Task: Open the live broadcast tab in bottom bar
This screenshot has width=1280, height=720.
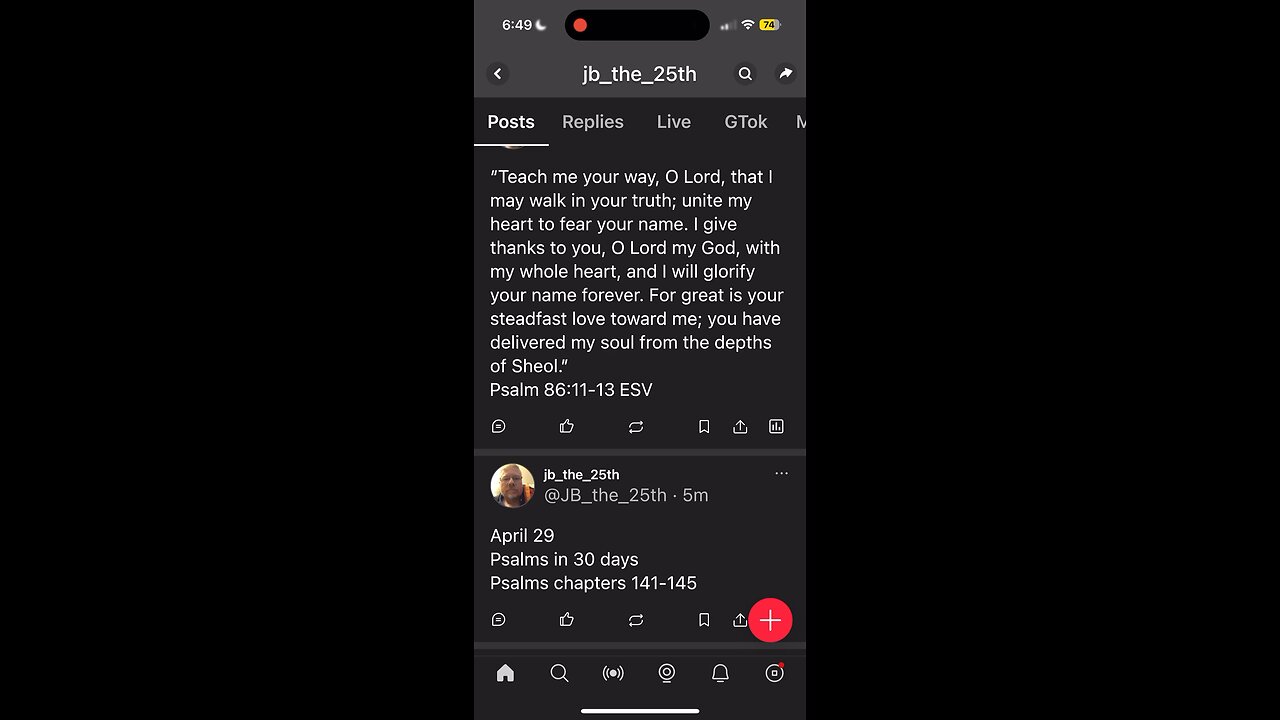Action: 613,674
